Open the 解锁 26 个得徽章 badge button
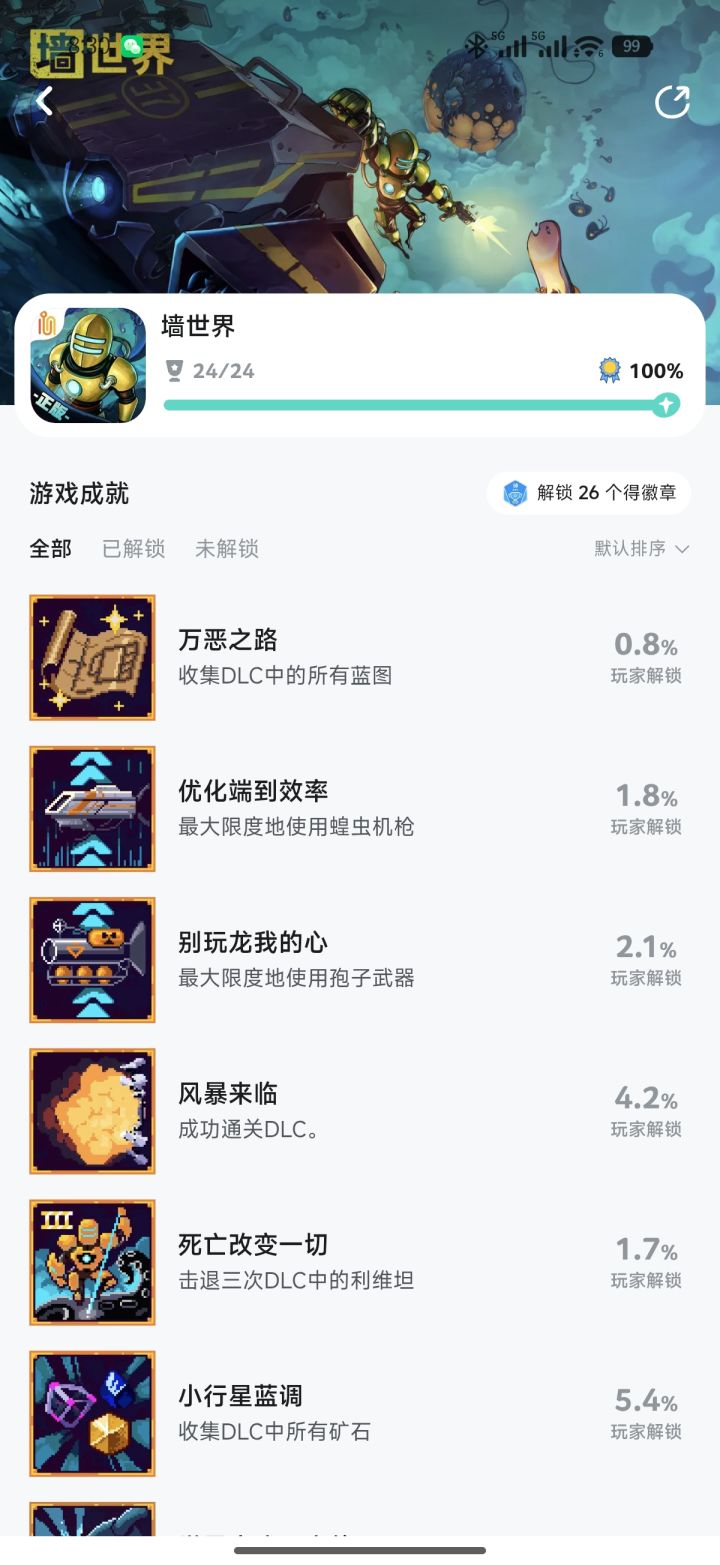This screenshot has width=720, height=1565. coord(589,493)
